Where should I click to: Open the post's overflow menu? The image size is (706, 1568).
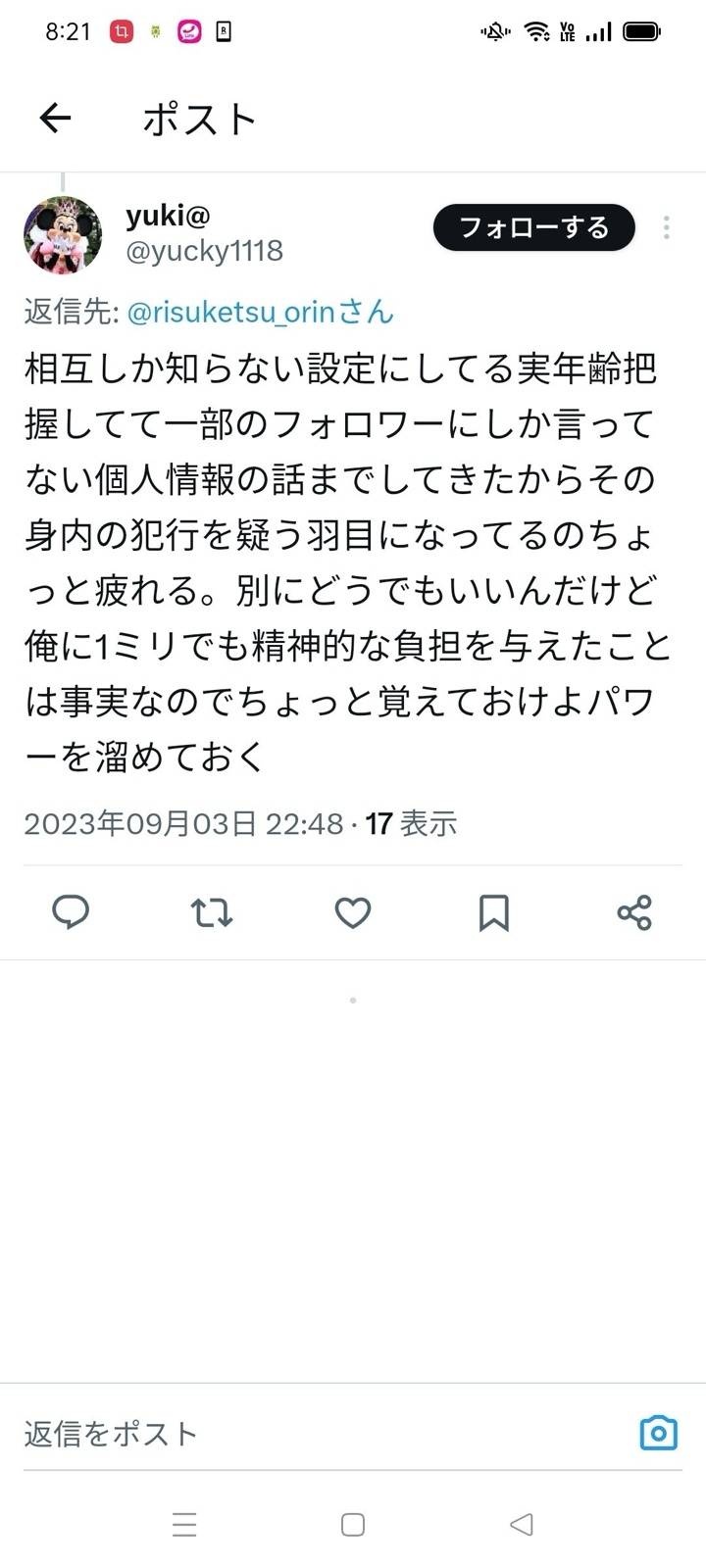coord(666,227)
